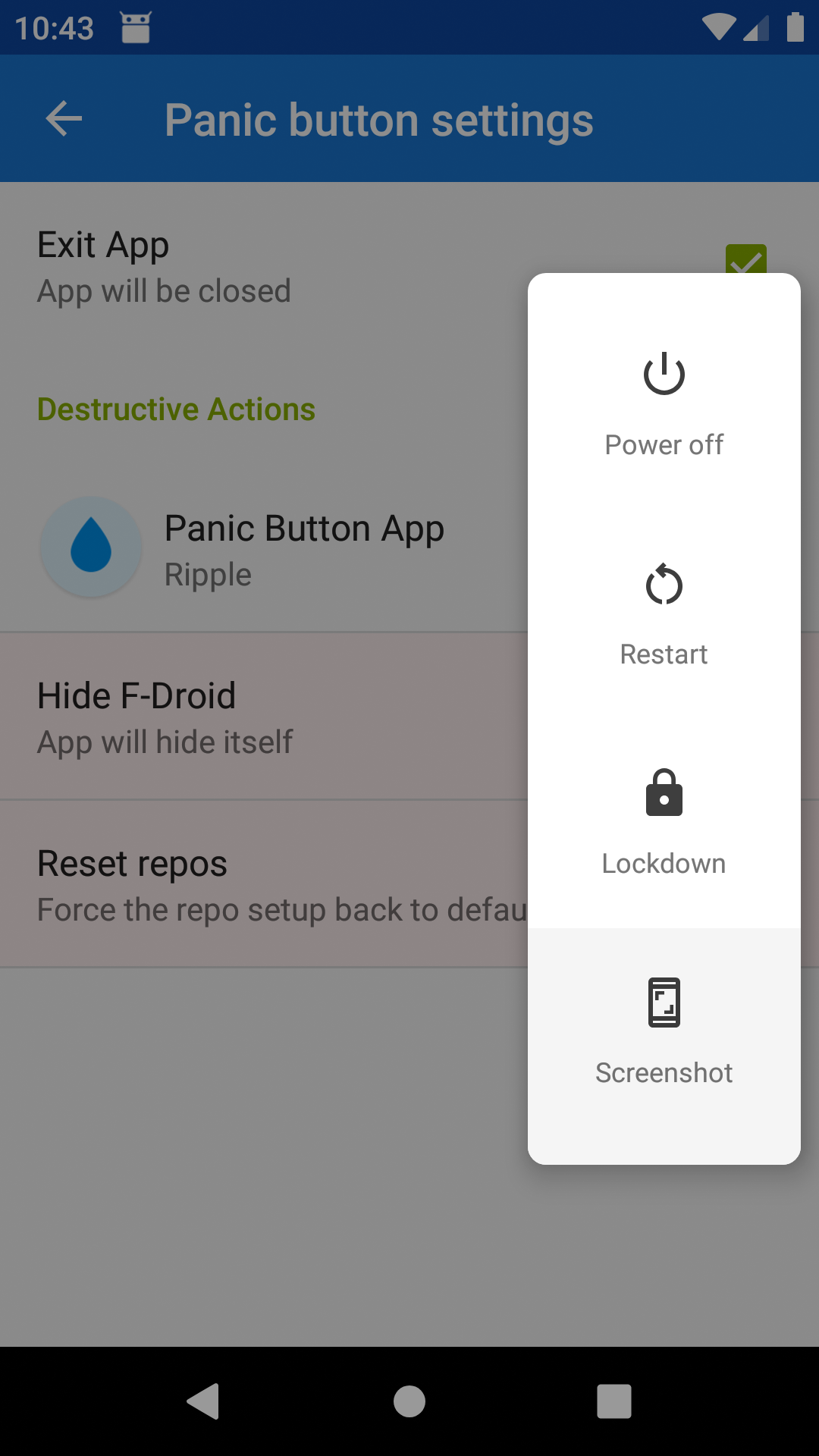Screen dimensions: 819x1456
Task: Open the Panic Button App Ripple row
Action: [265, 549]
